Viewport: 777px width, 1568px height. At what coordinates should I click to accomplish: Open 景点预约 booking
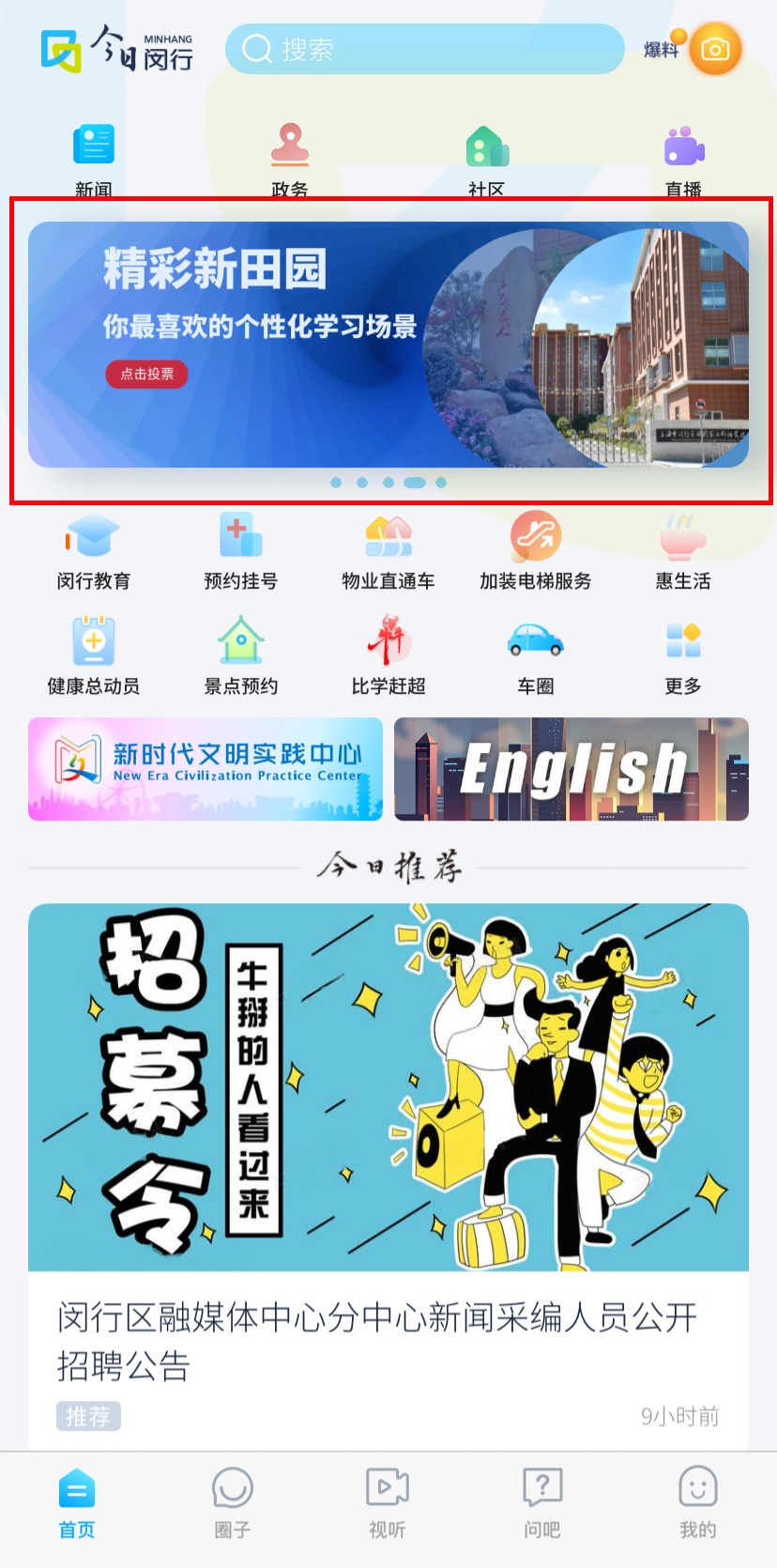[241, 656]
